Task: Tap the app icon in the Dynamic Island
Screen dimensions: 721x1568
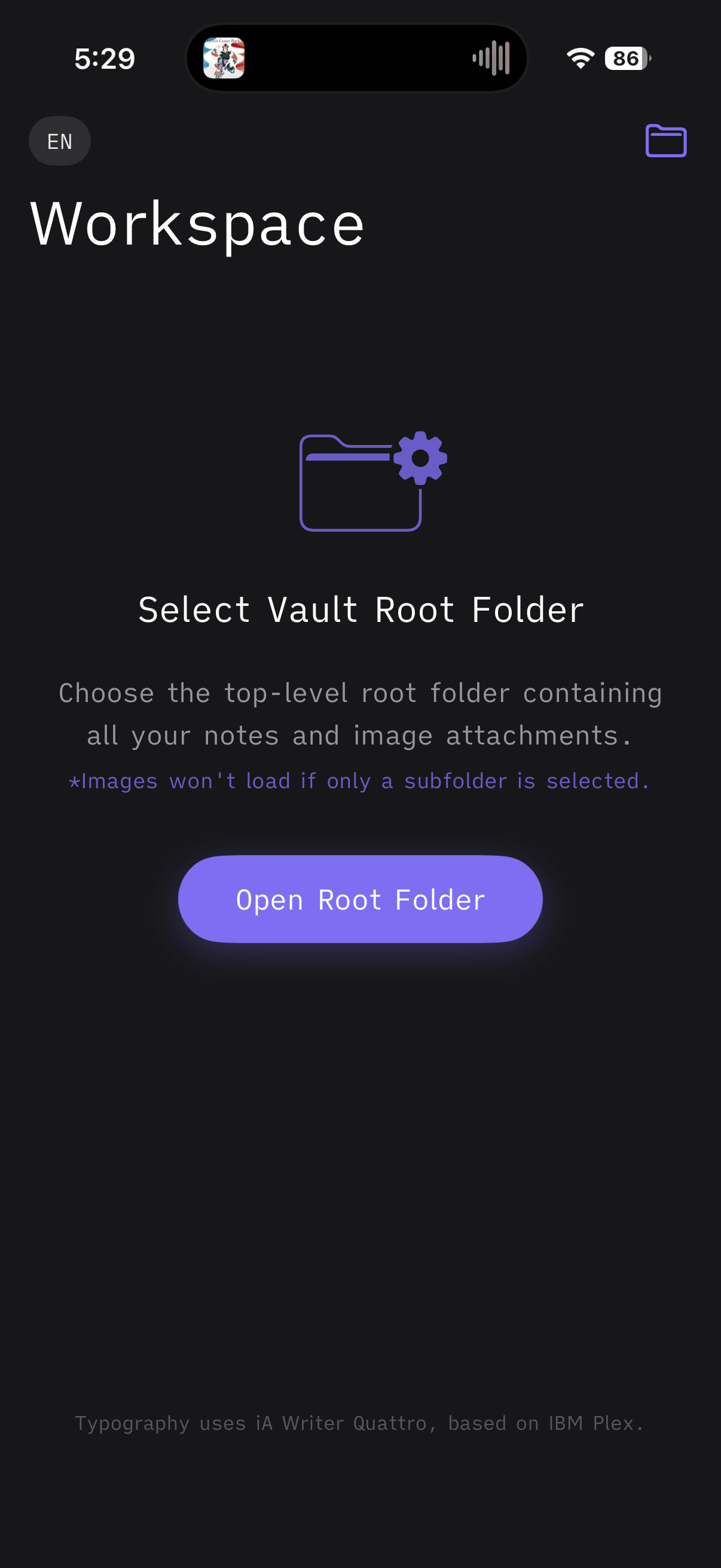Action: tap(224, 57)
